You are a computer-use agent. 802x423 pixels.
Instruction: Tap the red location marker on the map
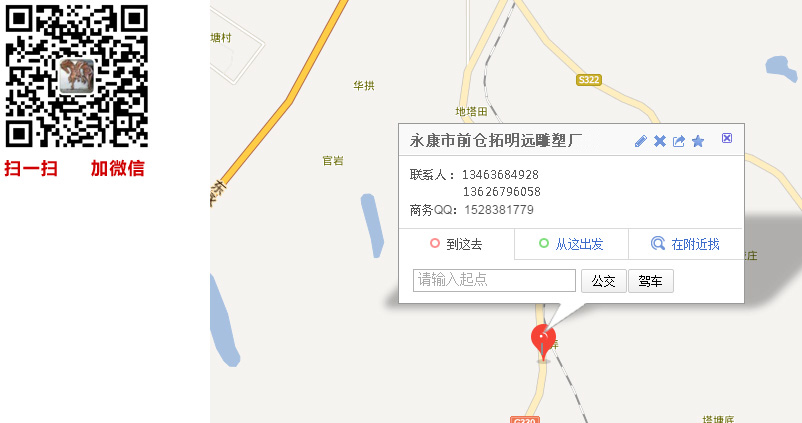pos(543,338)
